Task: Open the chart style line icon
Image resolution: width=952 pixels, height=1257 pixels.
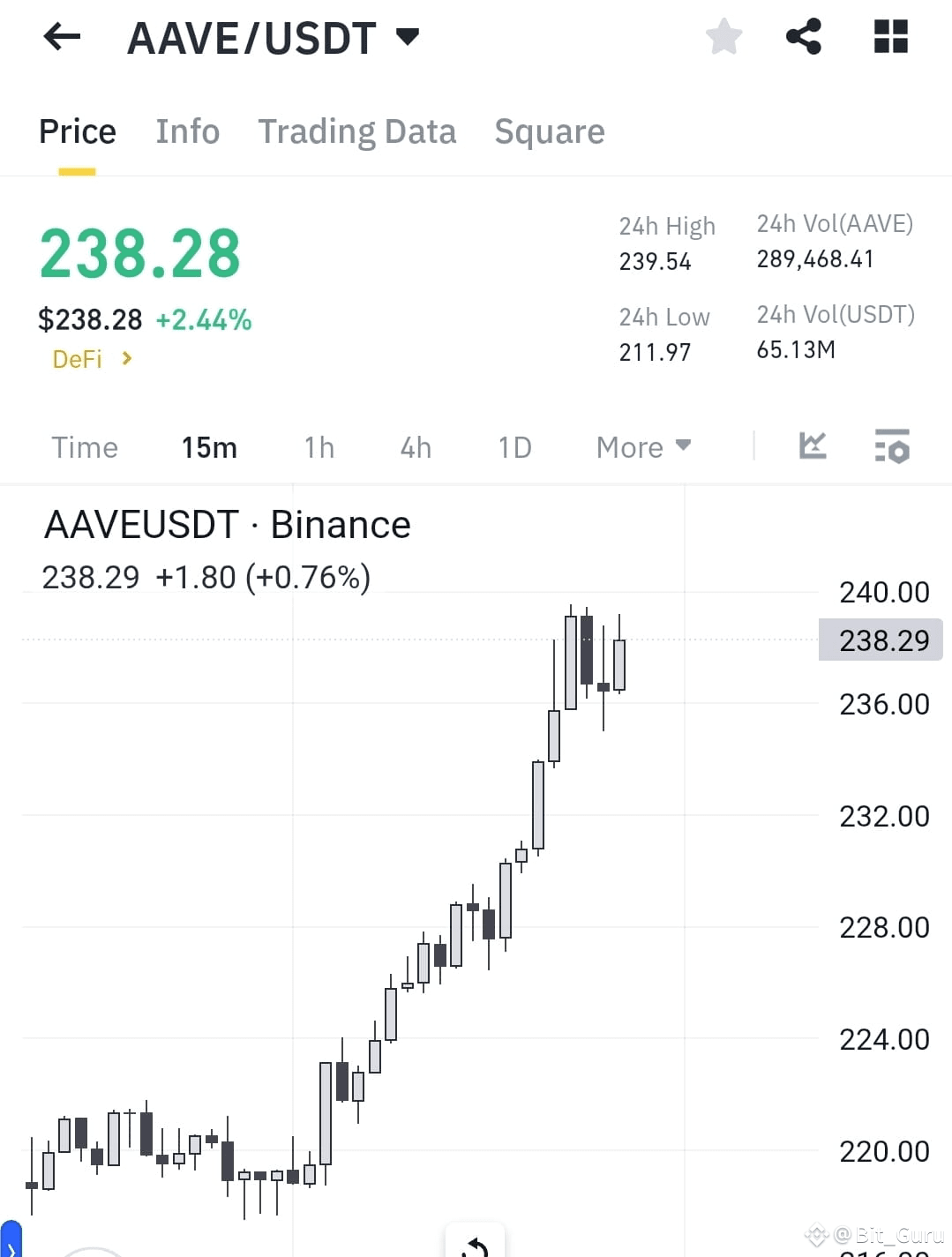Action: (x=812, y=447)
